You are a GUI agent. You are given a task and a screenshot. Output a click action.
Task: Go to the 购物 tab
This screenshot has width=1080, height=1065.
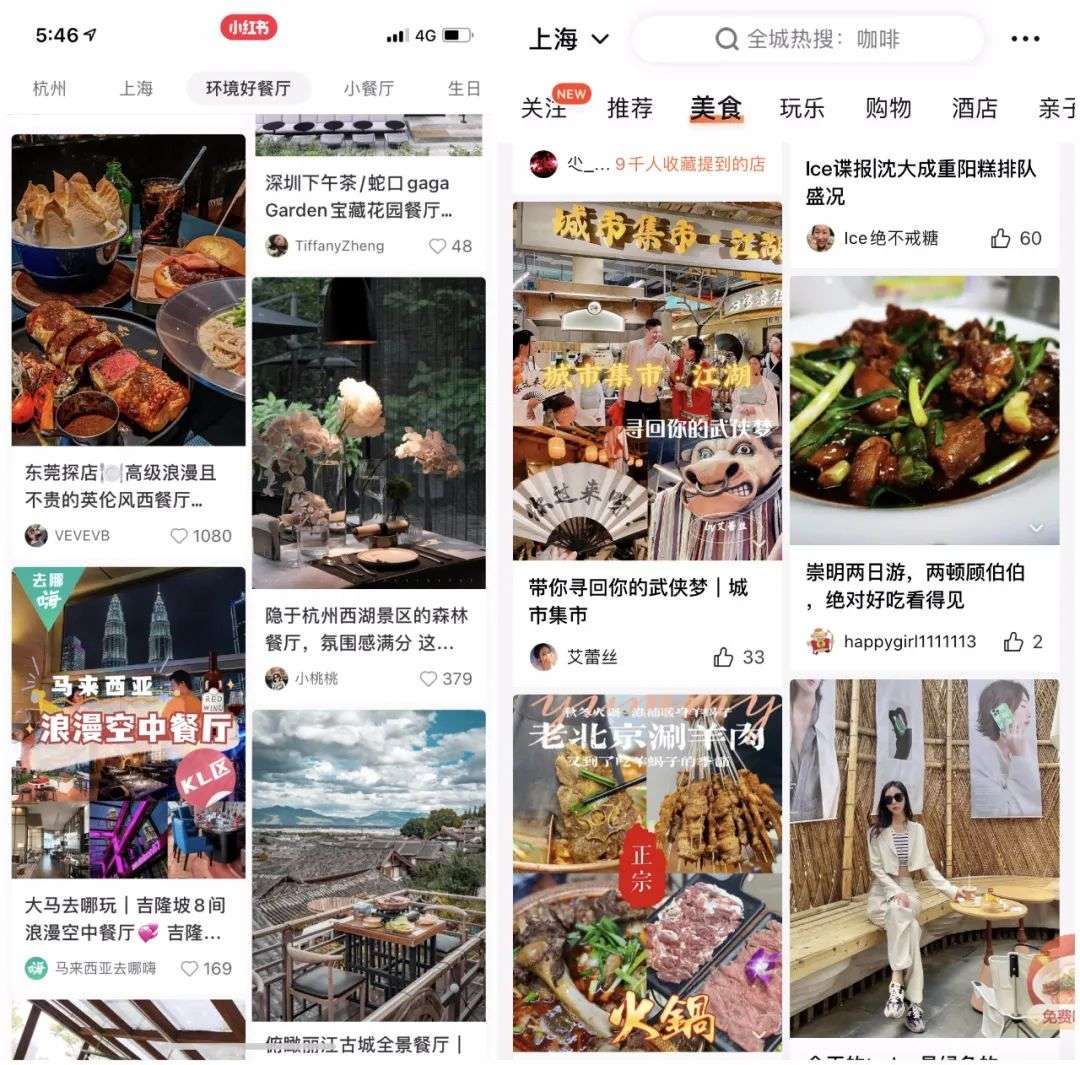[888, 108]
